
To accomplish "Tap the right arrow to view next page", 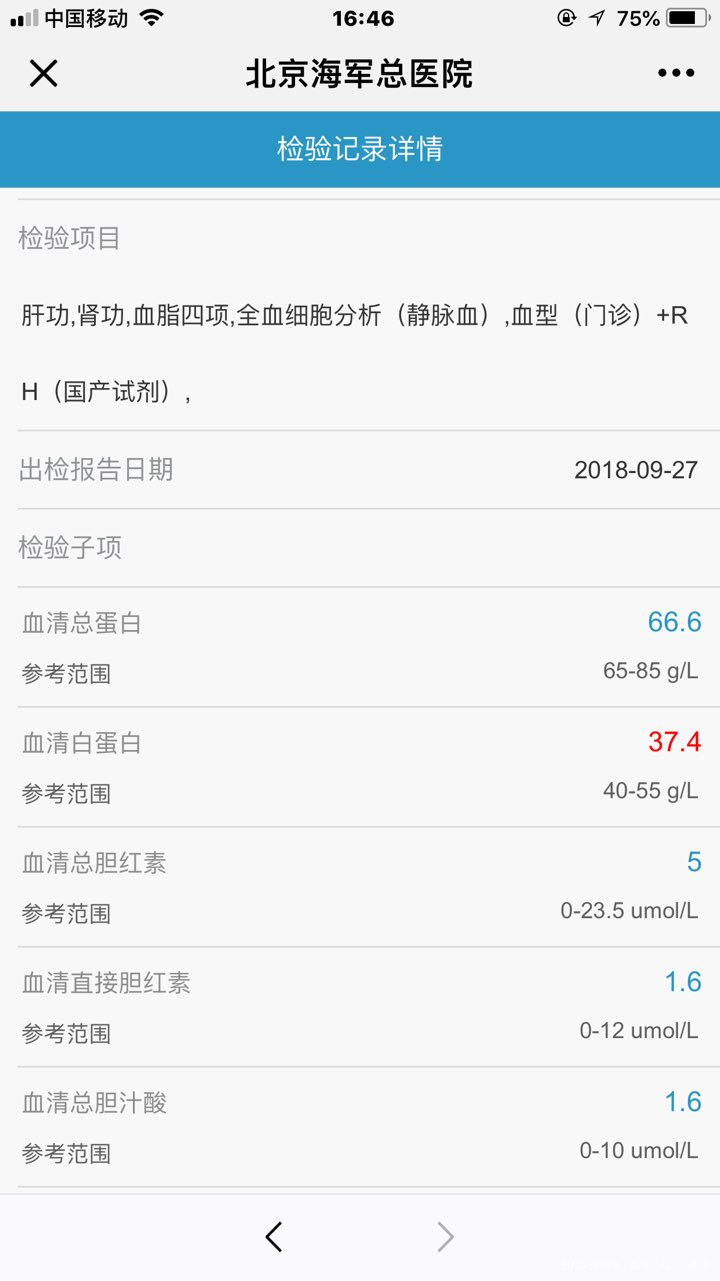I will point(446,1237).
